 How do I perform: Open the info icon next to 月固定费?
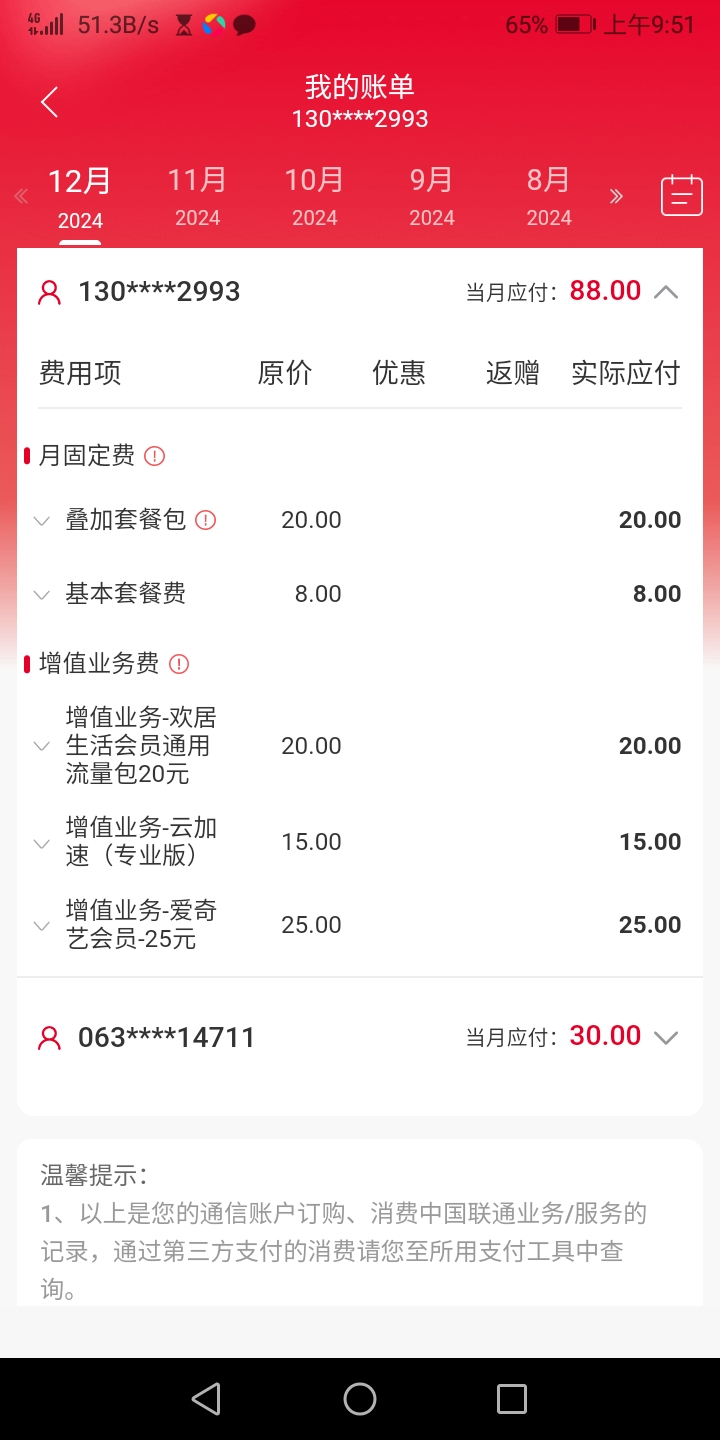pos(154,456)
